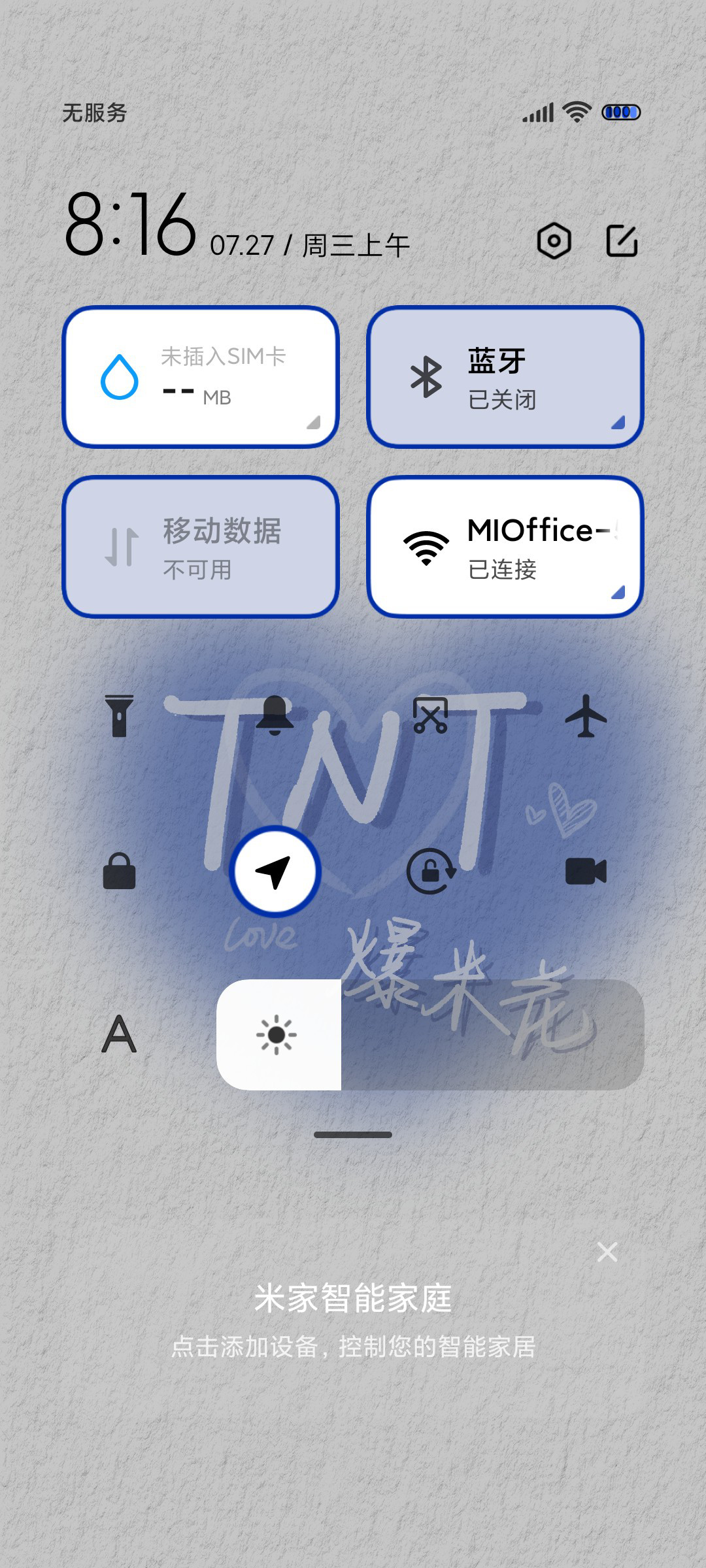This screenshot has width=706, height=1568.
Task: Turn on the flashlight
Action: [119, 716]
